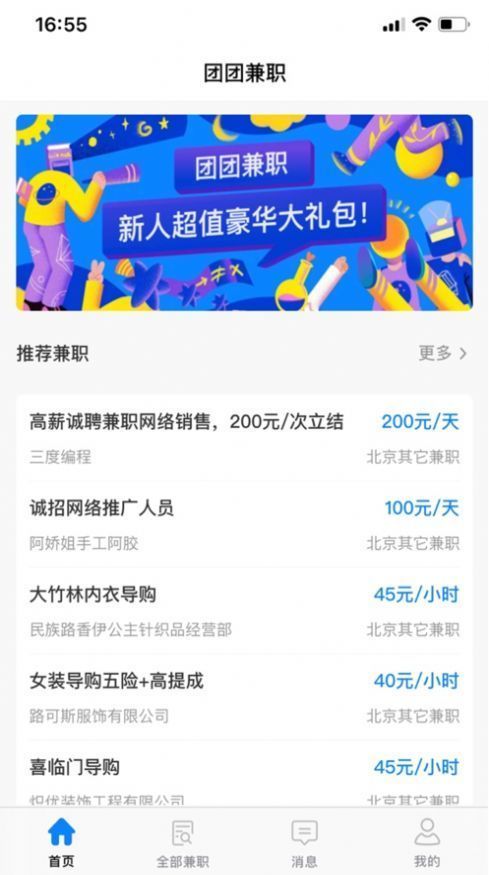Image resolution: width=489 pixels, height=875 pixels.
Task: Go to the 首页 tab
Action: click(x=61, y=842)
